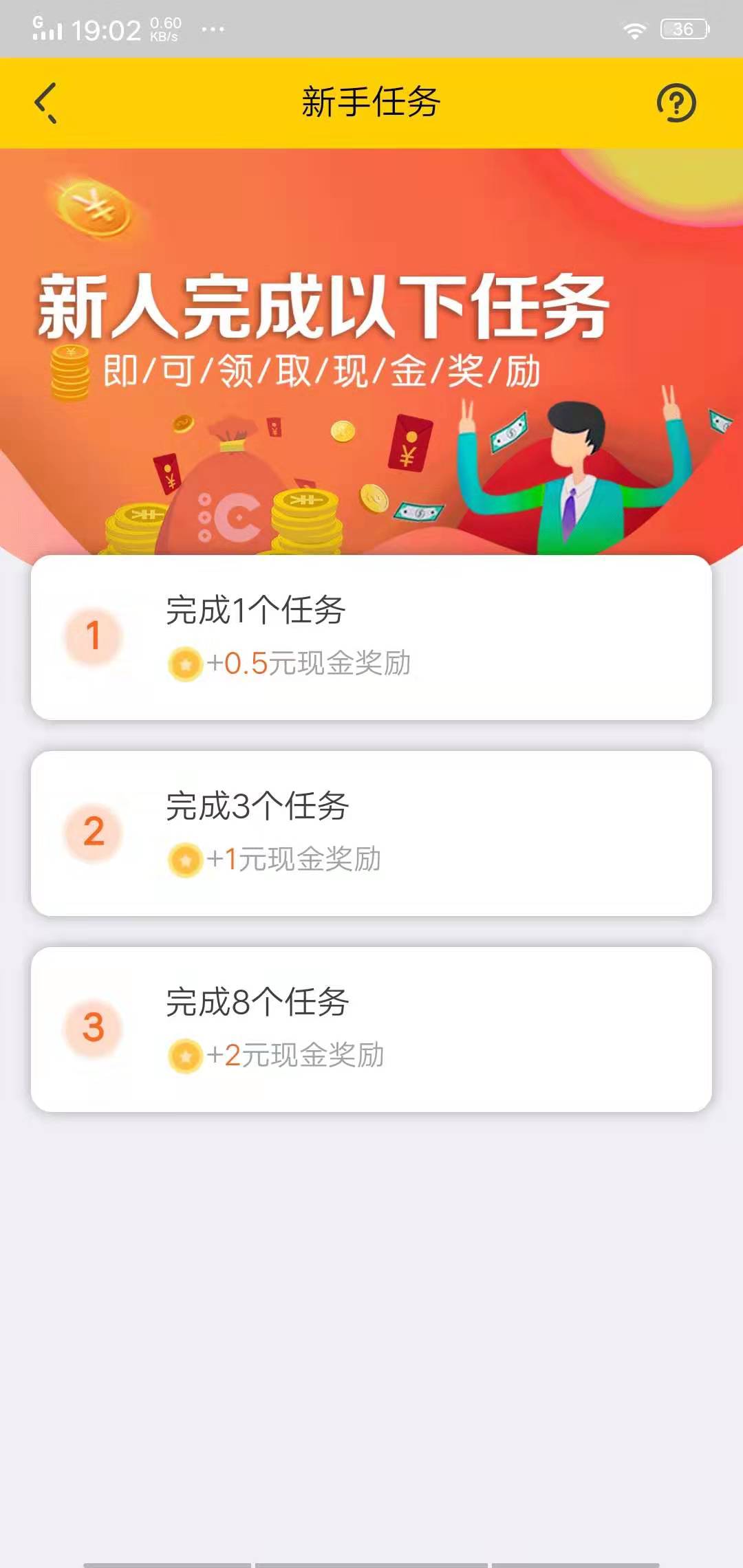Expand the 完成1个任务 task card

tap(371, 638)
